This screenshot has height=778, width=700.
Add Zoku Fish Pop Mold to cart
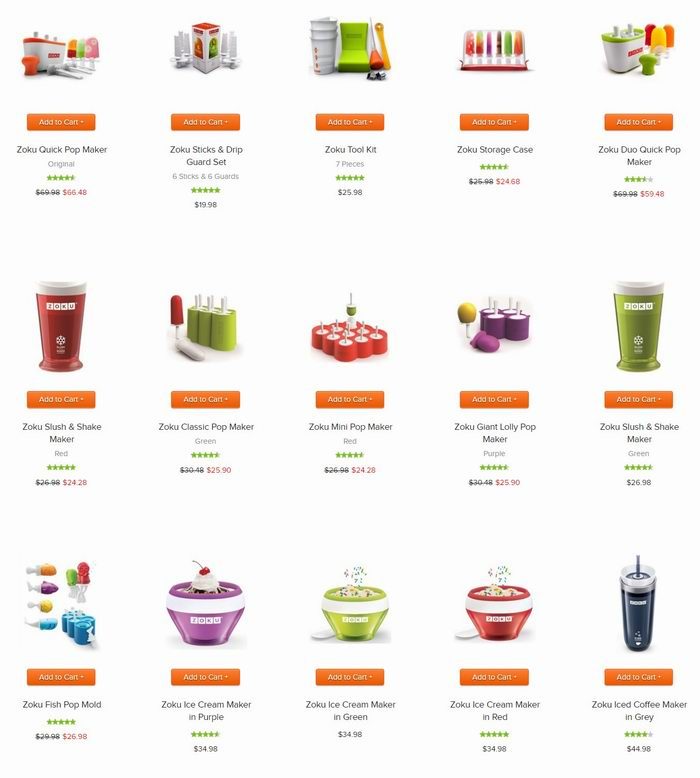point(61,677)
